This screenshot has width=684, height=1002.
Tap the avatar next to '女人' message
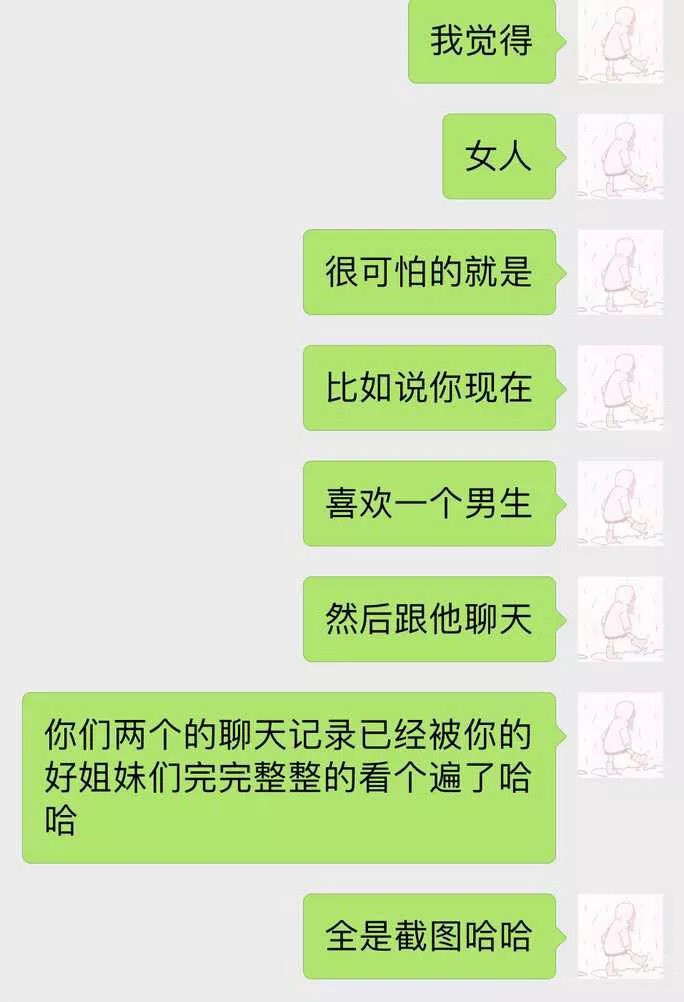click(620, 156)
